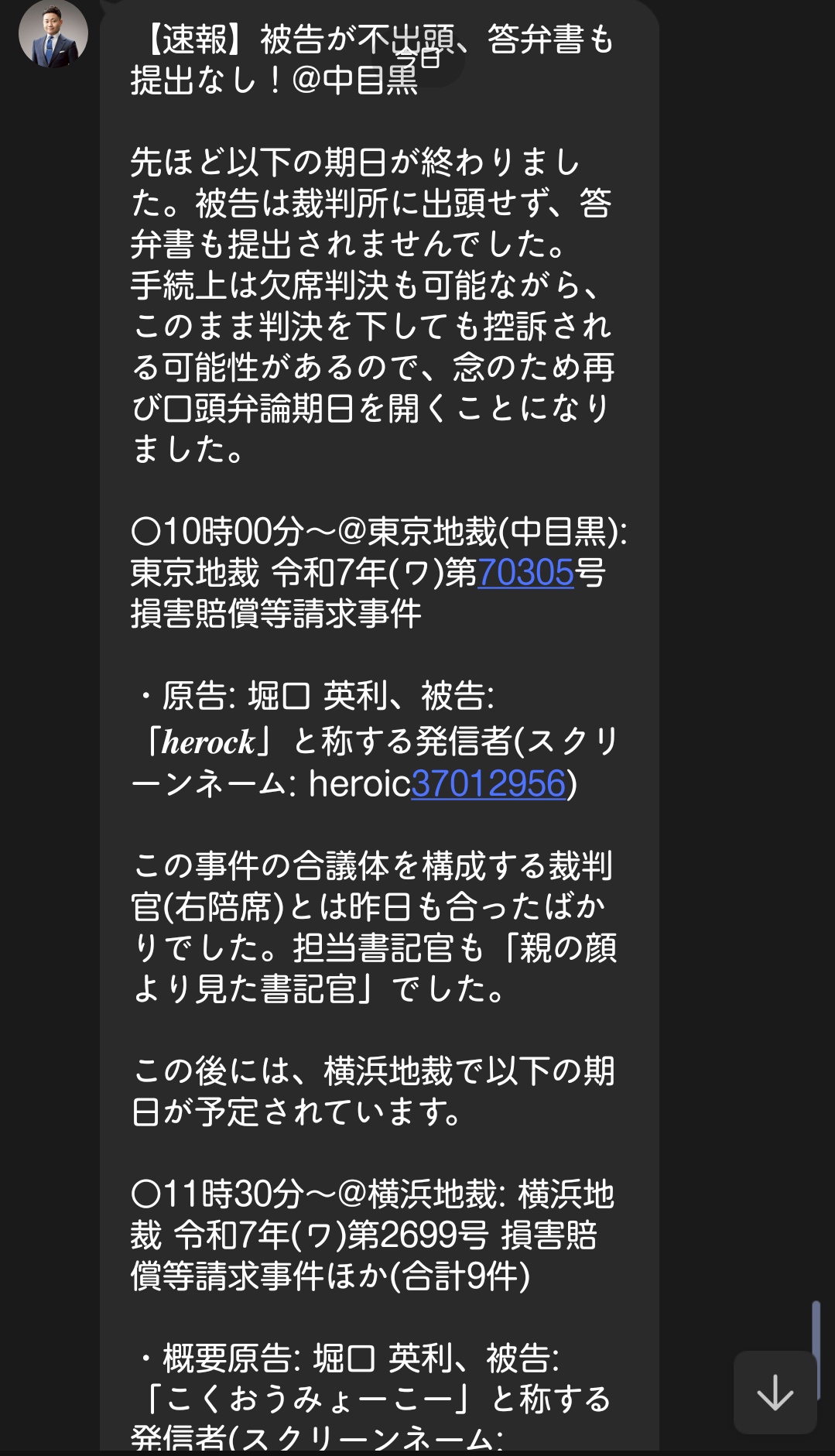Open the sender's profile avatar
Screen dimensions: 835x1456
pos(53,33)
